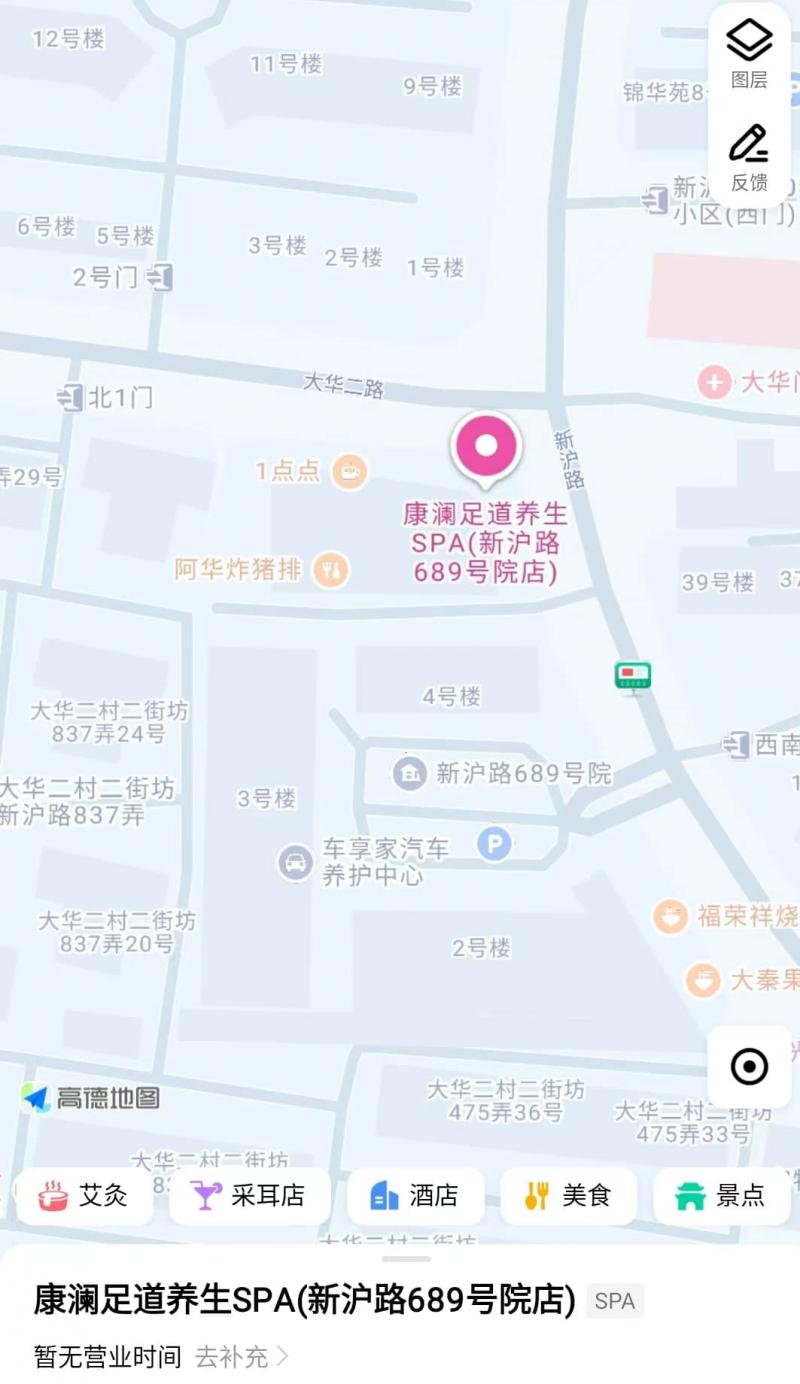The height and width of the screenshot is (1384, 800).
Task: Click the blue parking P icon
Action: (492, 844)
